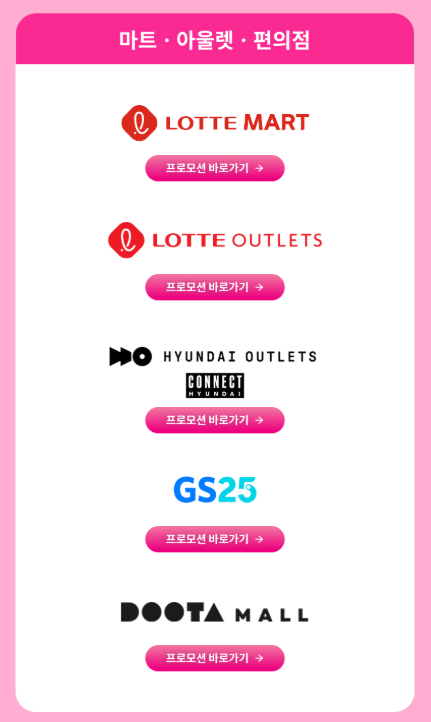View the GS25 promotion page

[215, 539]
